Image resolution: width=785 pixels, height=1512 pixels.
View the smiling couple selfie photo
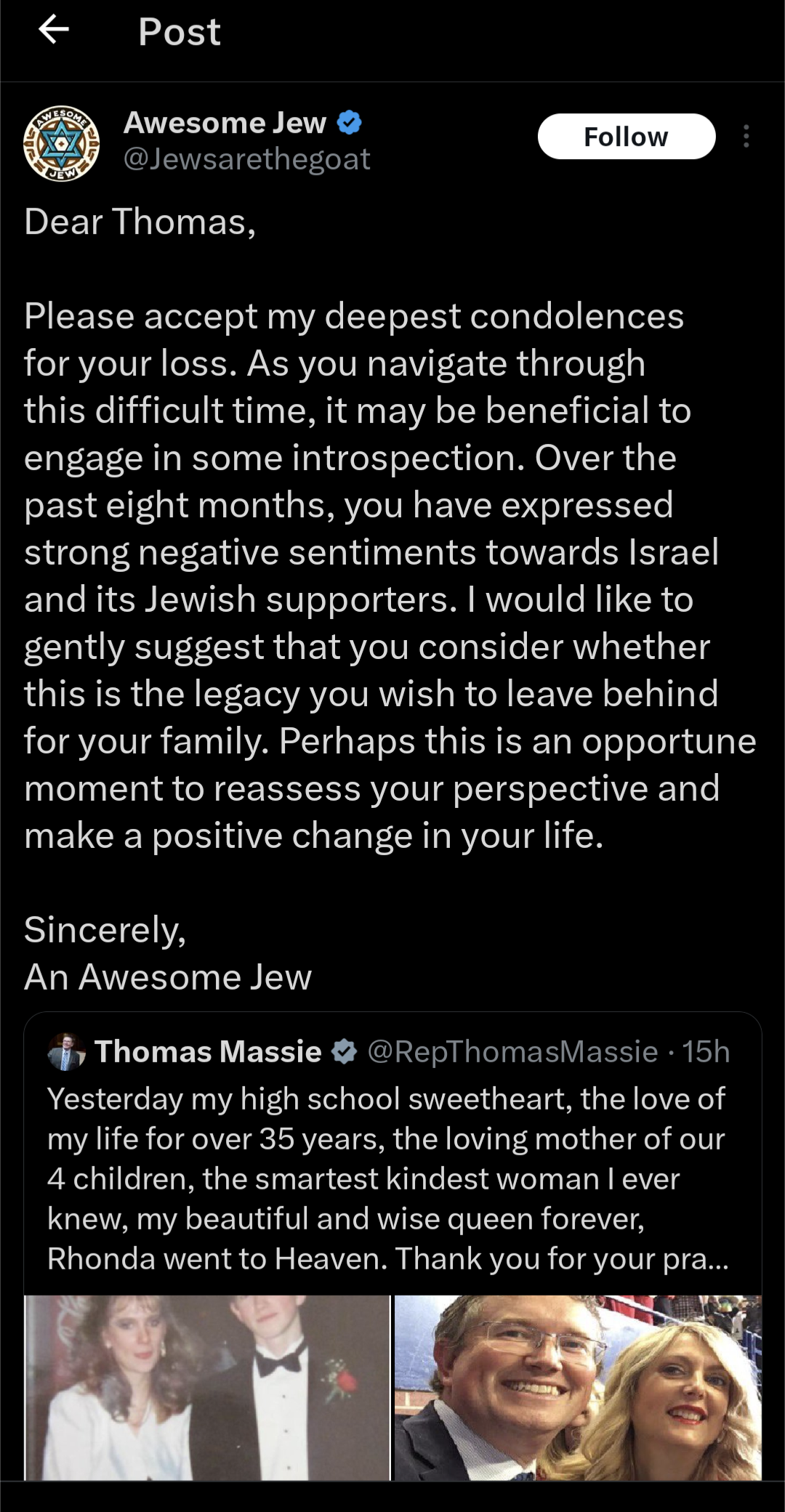click(x=578, y=1386)
